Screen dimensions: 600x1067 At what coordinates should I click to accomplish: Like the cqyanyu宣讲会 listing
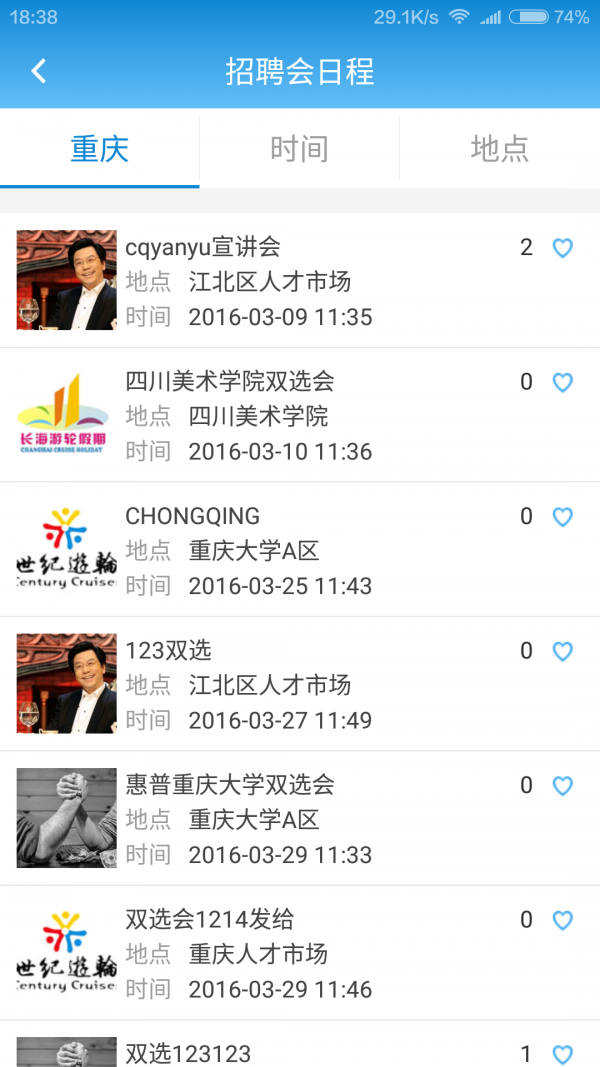(x=563, y=248)
